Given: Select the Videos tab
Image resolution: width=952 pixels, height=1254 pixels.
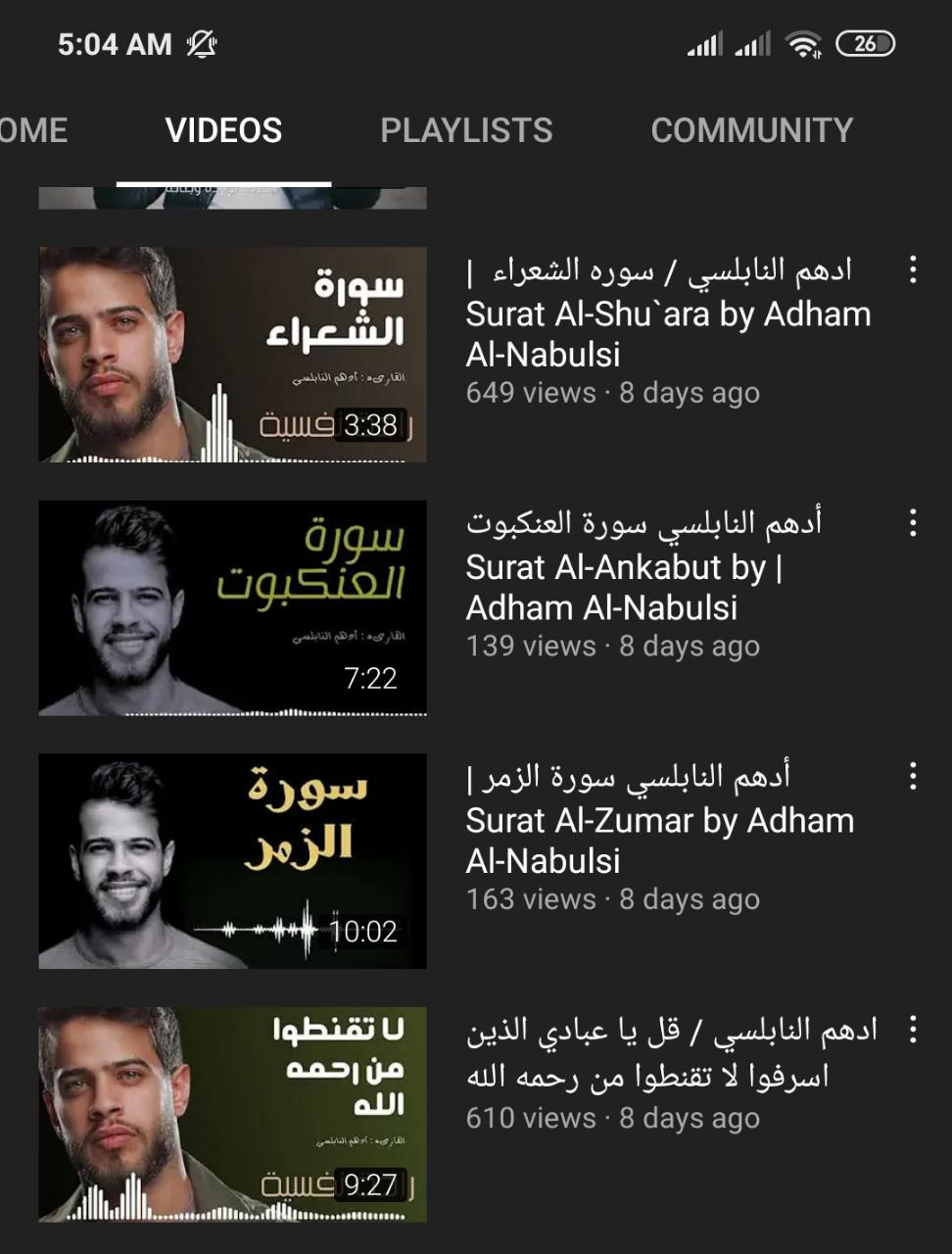Looking at the screenshot, I should click(x=223, y=130).
